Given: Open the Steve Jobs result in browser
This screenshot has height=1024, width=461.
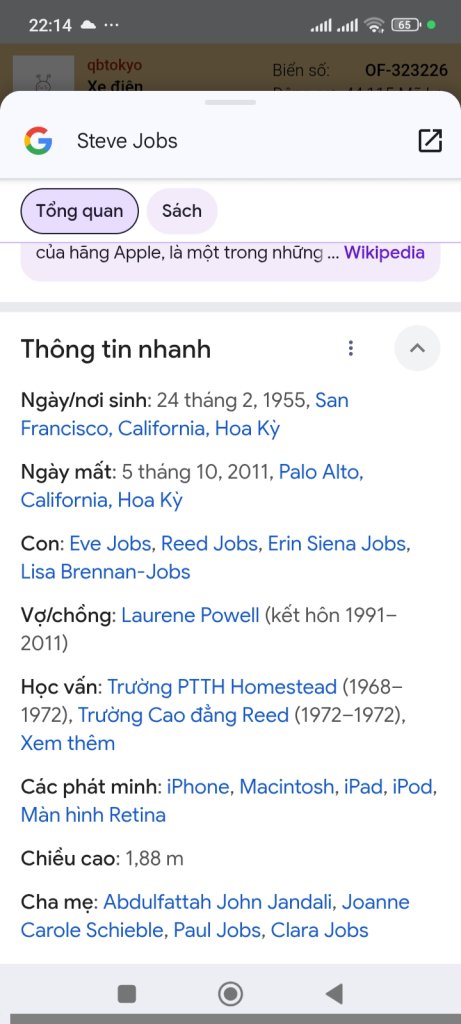Looking at the screenshot, I should click(430, 140).
